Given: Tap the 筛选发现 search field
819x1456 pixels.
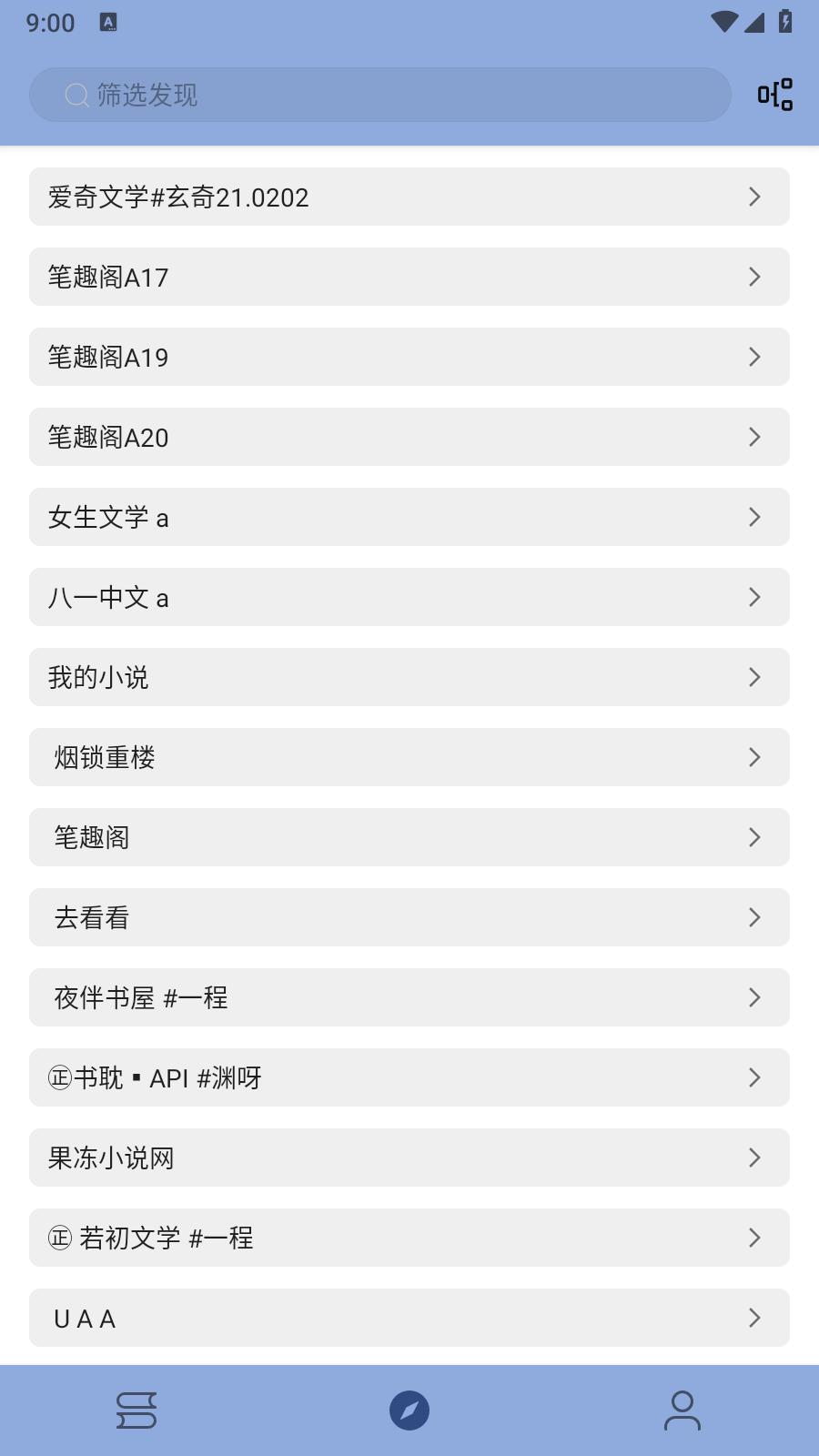Looking at the screenshot, I should (x=379, y=95).
